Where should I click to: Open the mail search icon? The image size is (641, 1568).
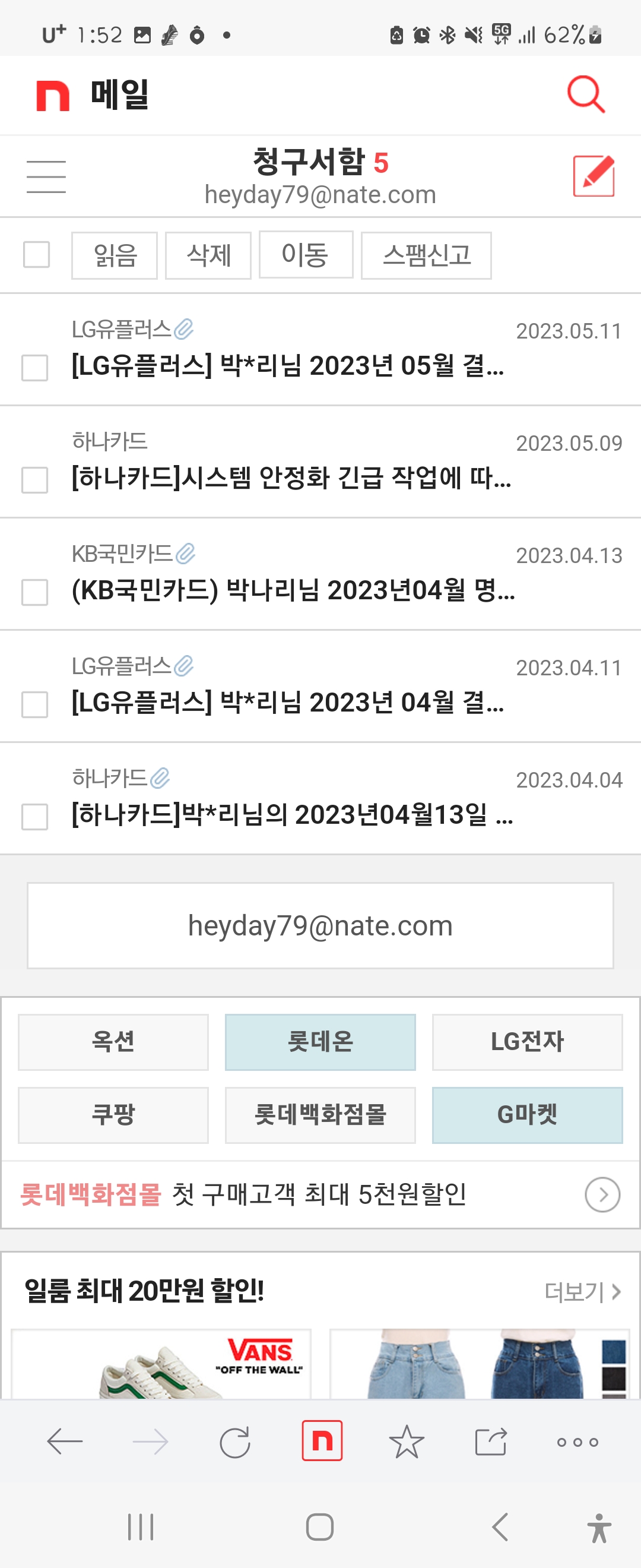(586, 95)
